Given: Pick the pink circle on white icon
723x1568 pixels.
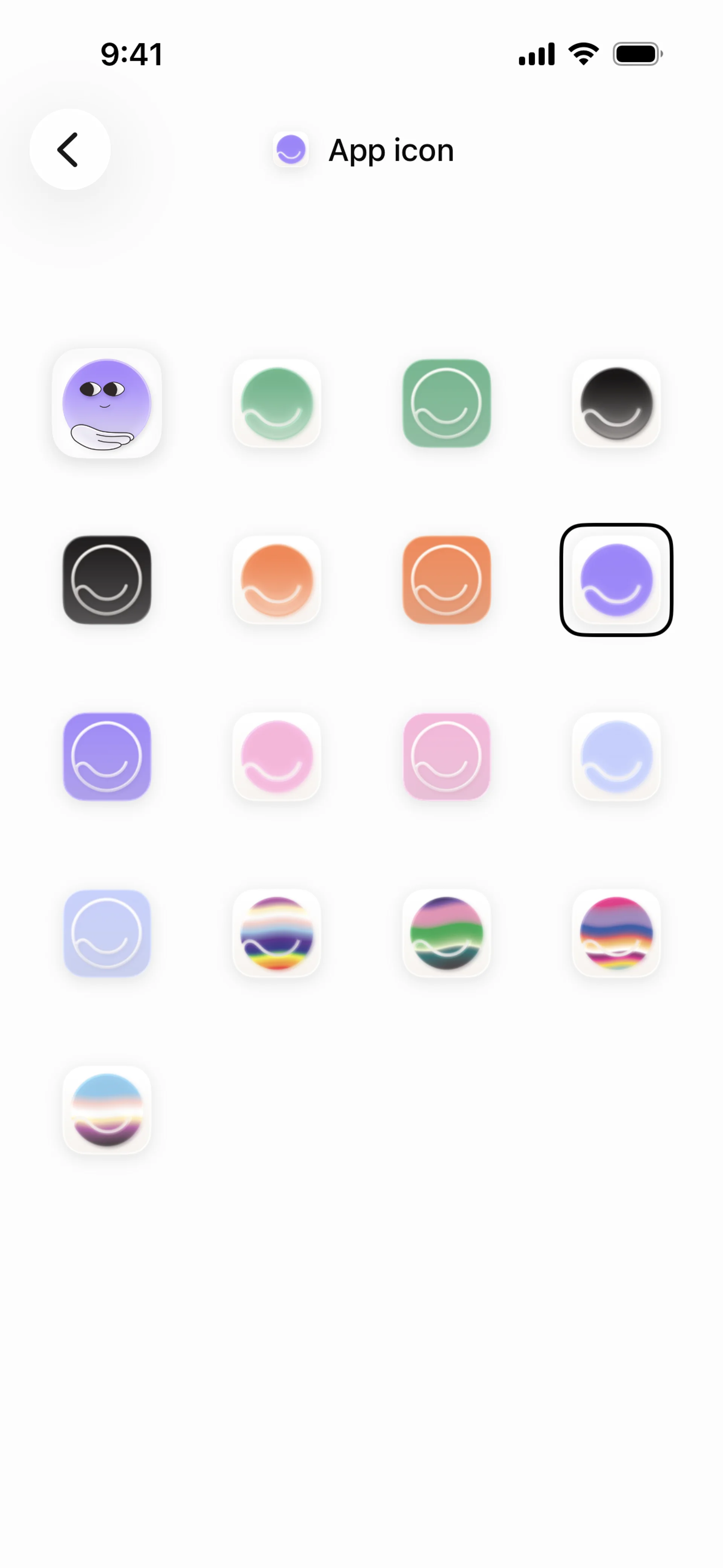Looking at the screenshot, I should [x=277, y=756].
